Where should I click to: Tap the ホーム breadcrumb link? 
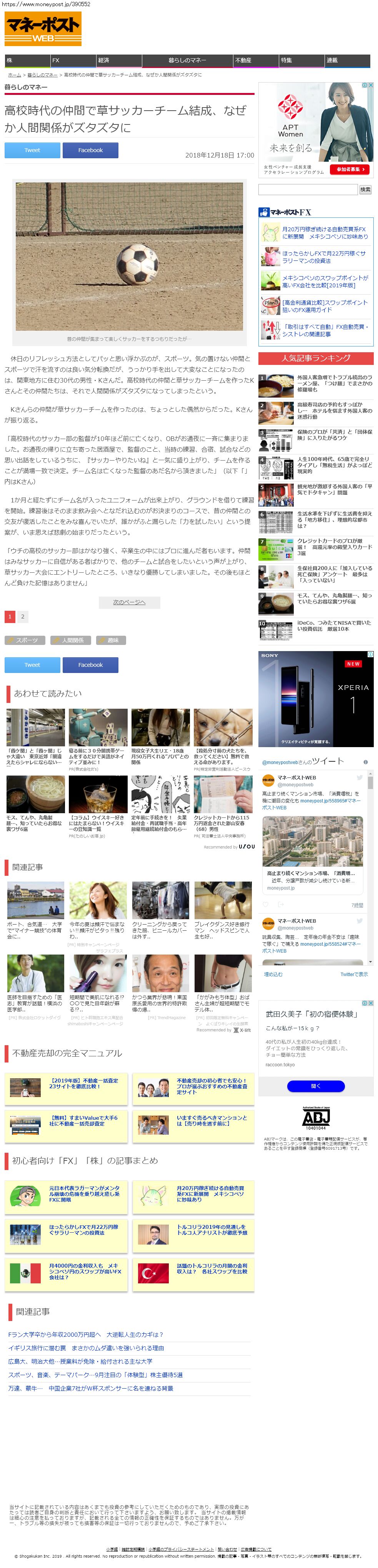(14, 75)
